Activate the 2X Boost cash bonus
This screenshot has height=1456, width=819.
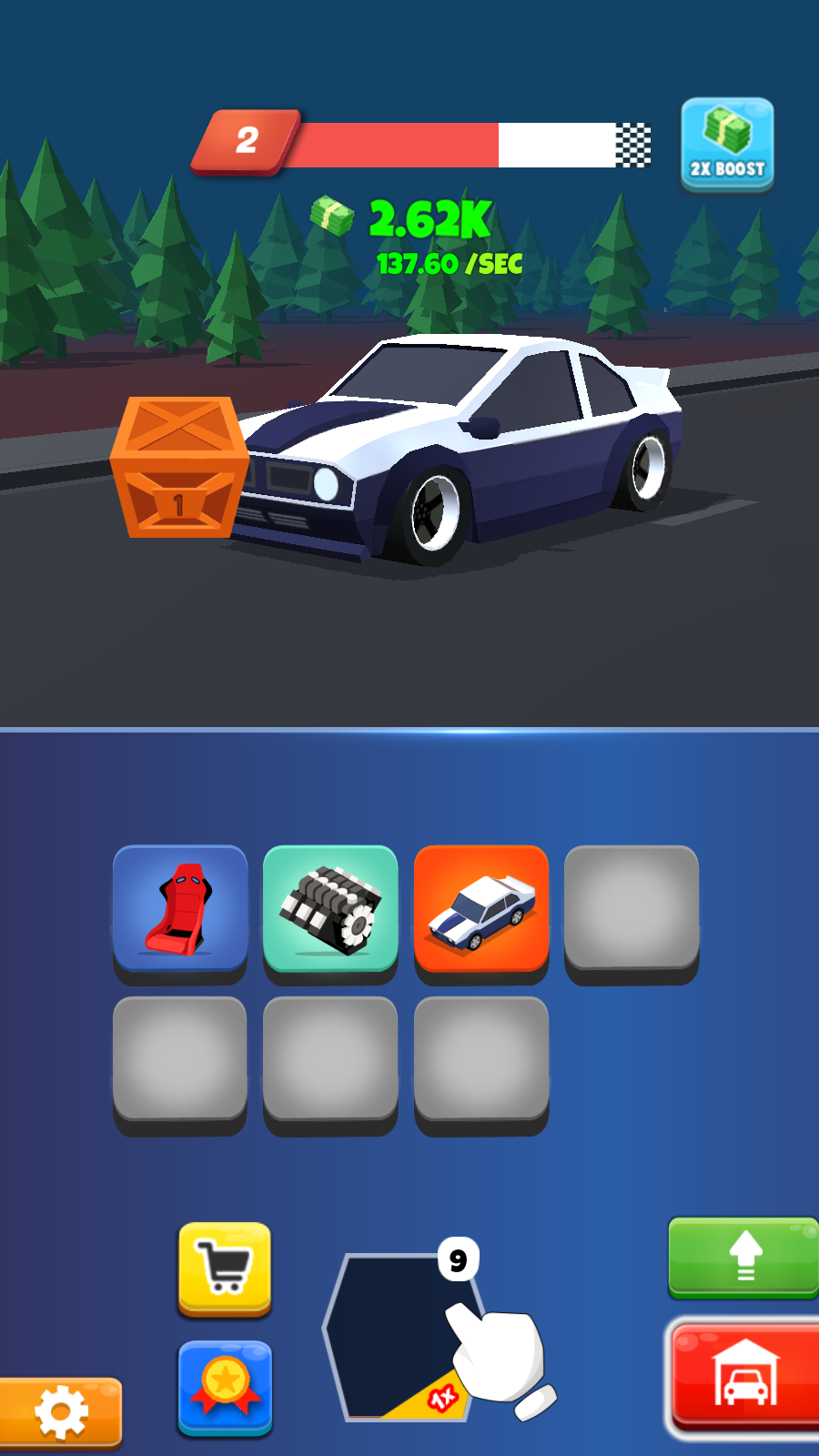pyautogui.click(x=727, y=145)
